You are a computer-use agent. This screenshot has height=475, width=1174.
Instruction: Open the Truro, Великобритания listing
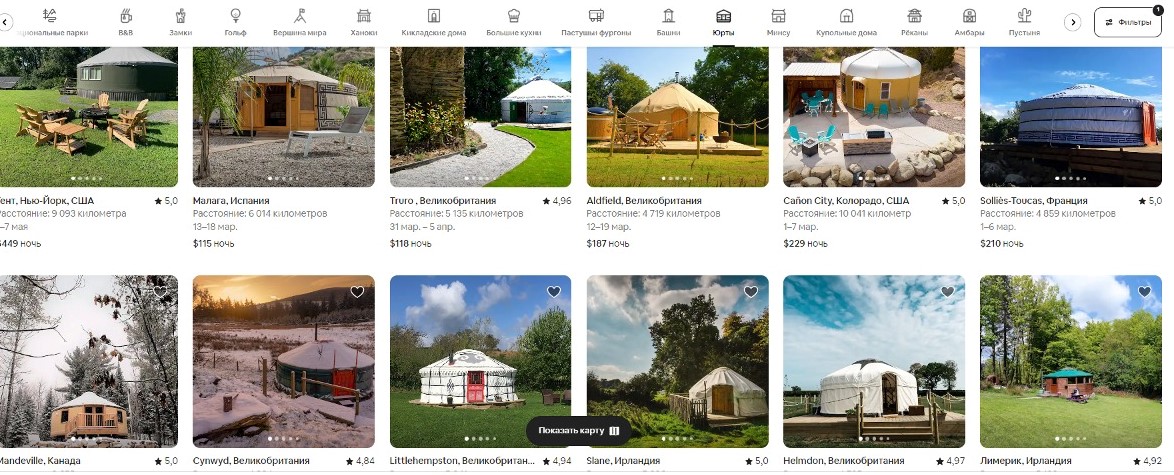click(480, 120)
